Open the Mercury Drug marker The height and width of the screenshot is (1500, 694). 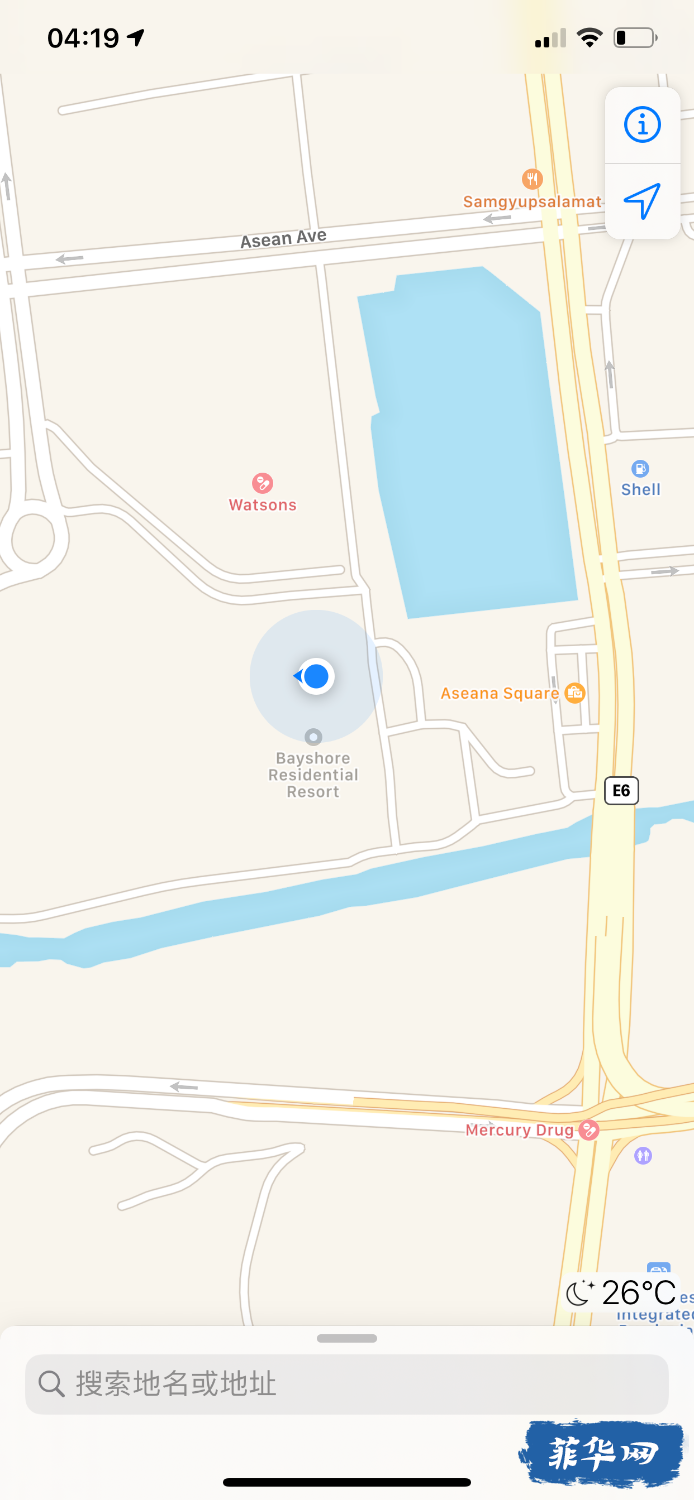tap(589, 1130)
